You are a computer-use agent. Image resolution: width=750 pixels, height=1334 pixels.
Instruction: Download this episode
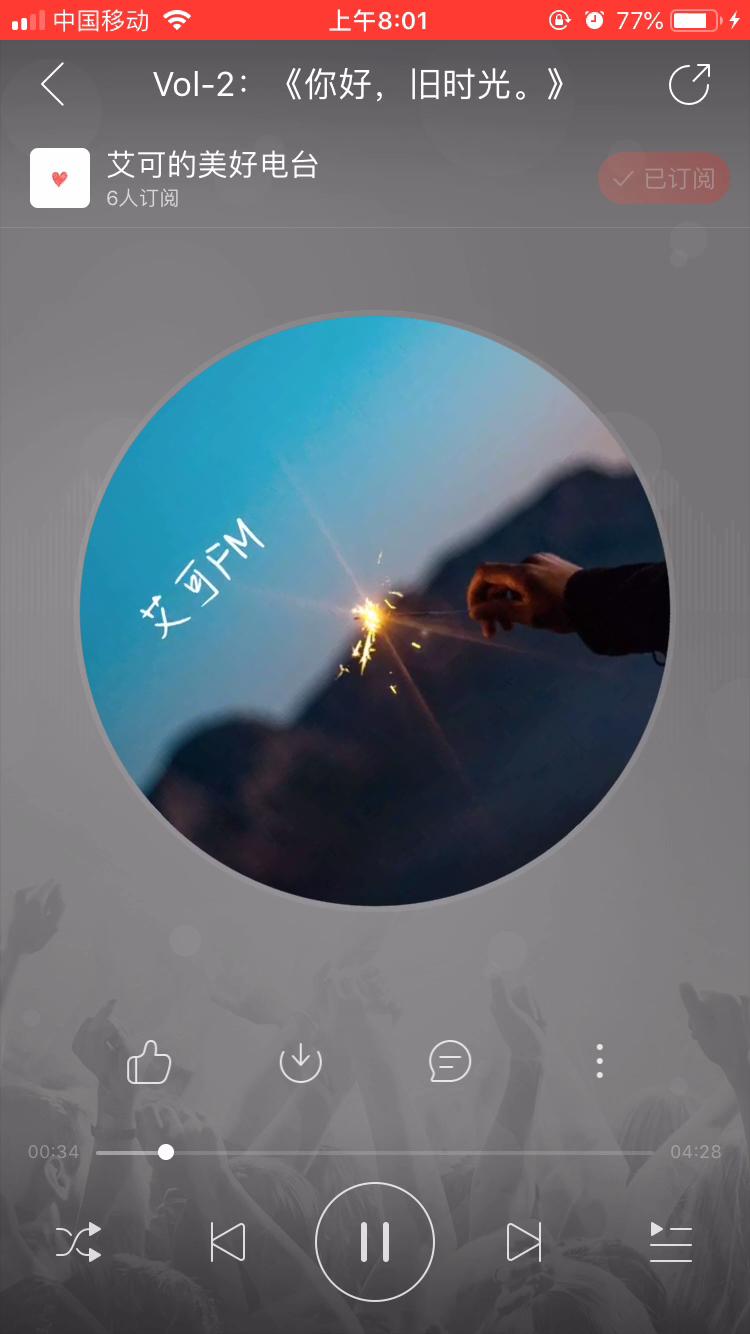tap(300, 1062)
